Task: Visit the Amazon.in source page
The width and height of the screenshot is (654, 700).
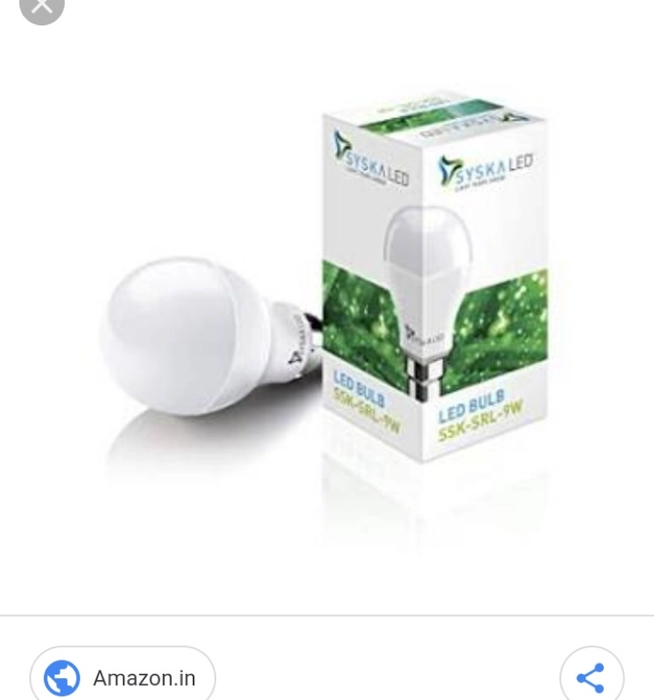Action: (123, 677)
